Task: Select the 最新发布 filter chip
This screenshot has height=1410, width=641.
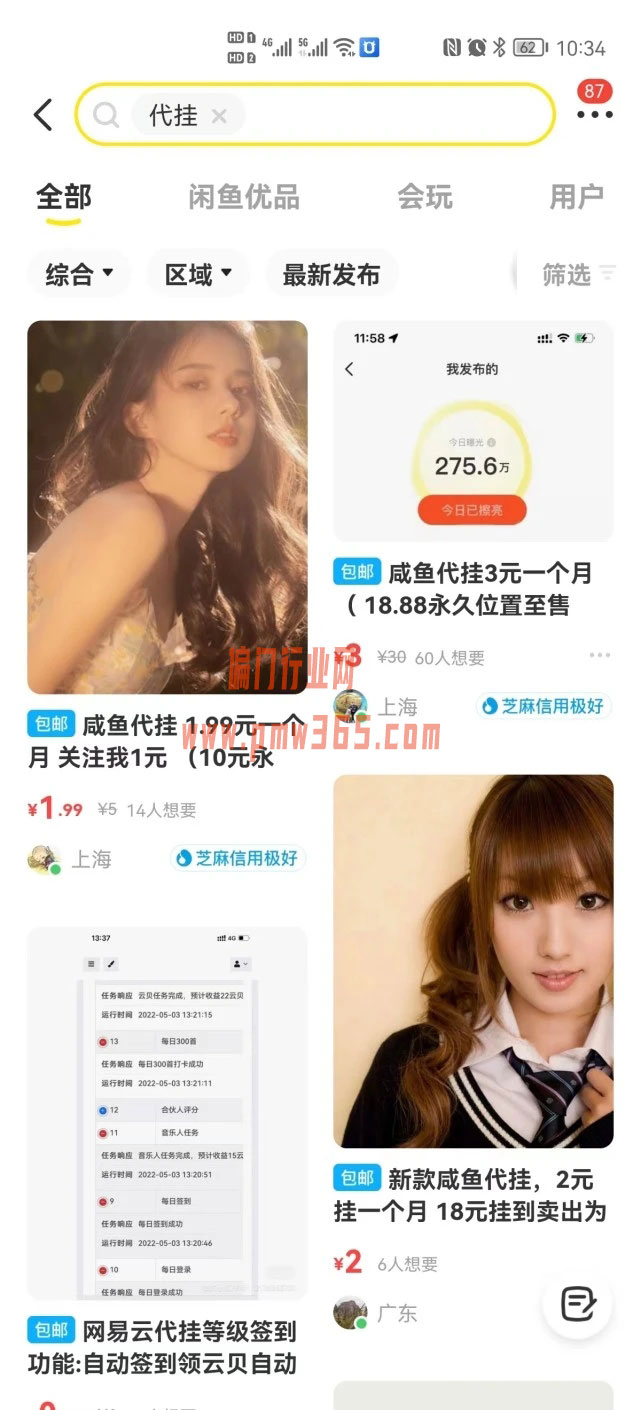Action: [x=331, y=274]
